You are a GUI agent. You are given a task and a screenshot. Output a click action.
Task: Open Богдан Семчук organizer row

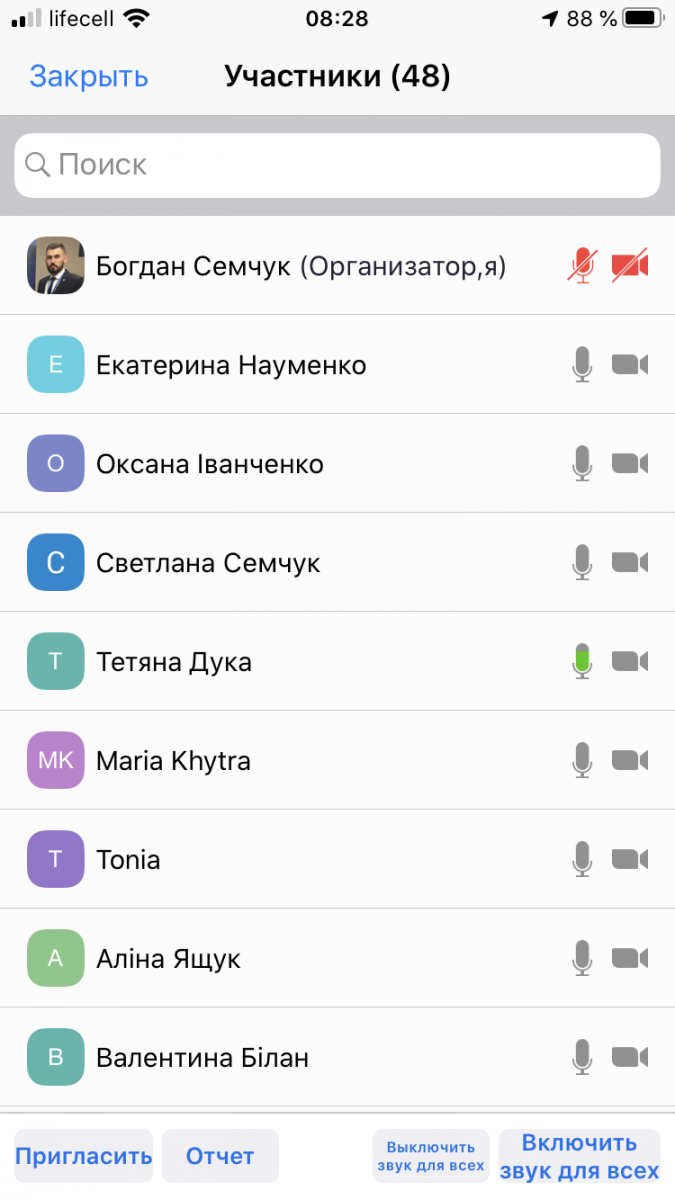pos(337,265)
